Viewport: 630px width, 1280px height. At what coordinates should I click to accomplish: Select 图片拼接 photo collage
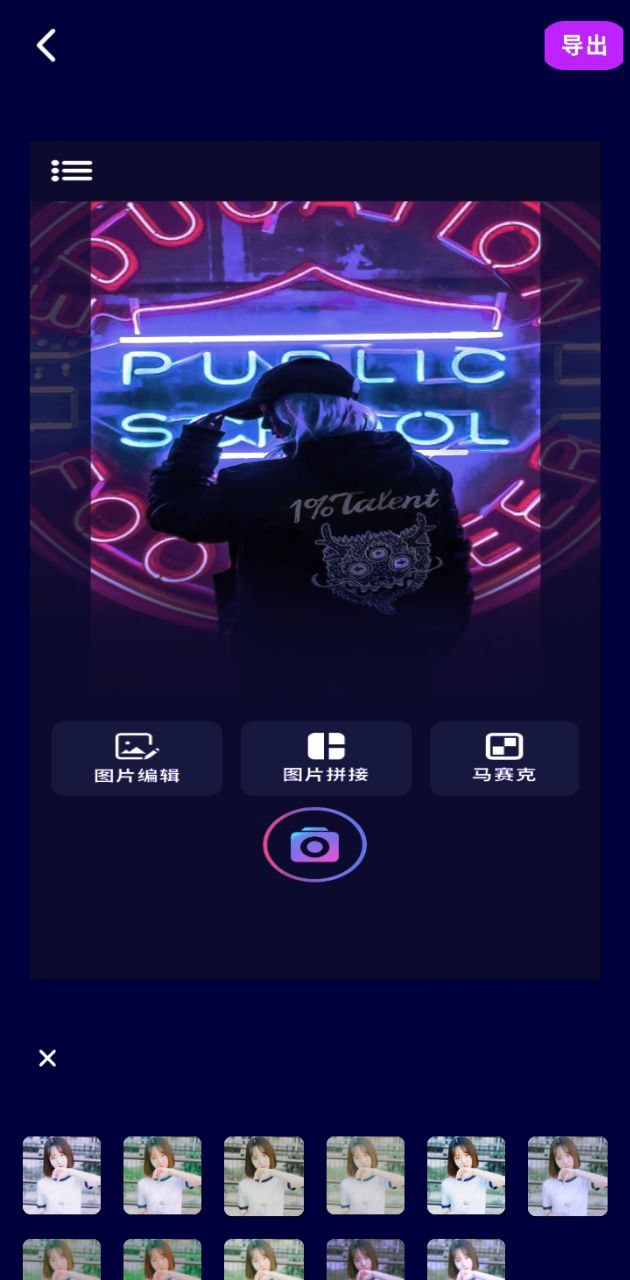pyautogui.click(x=326, y=758)
